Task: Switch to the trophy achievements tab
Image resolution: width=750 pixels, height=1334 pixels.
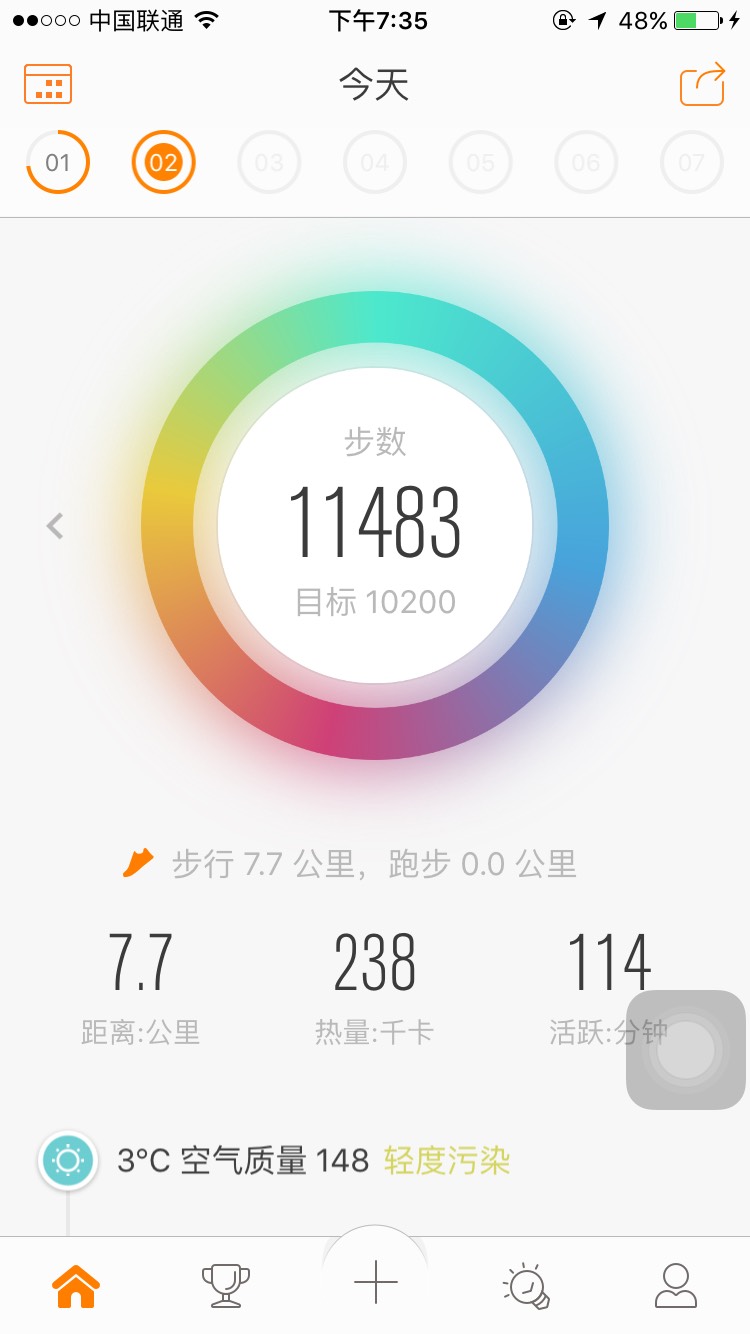Action: coord(226,1285)
